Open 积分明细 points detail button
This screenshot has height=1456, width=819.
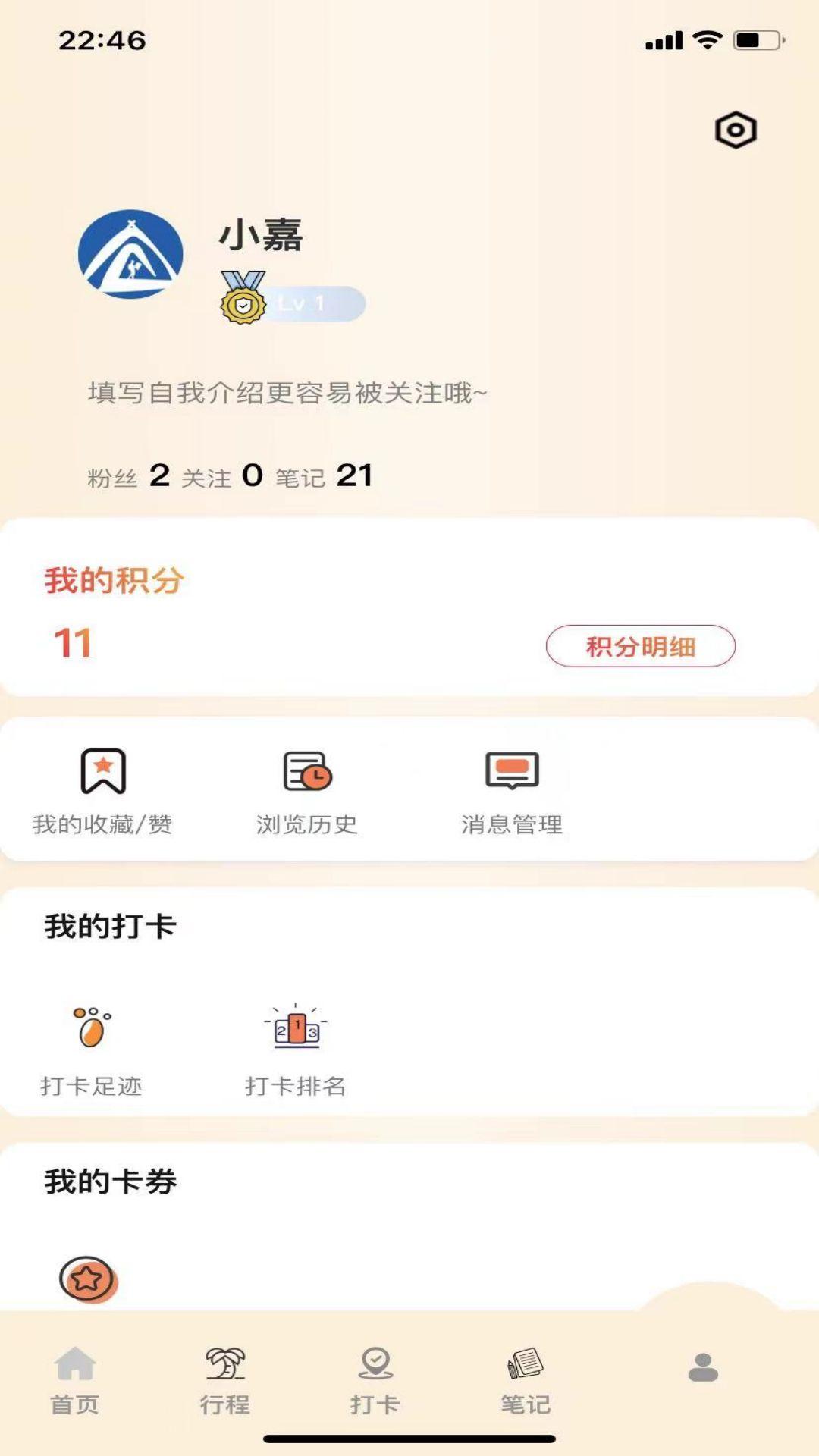[x=641, y=645]
